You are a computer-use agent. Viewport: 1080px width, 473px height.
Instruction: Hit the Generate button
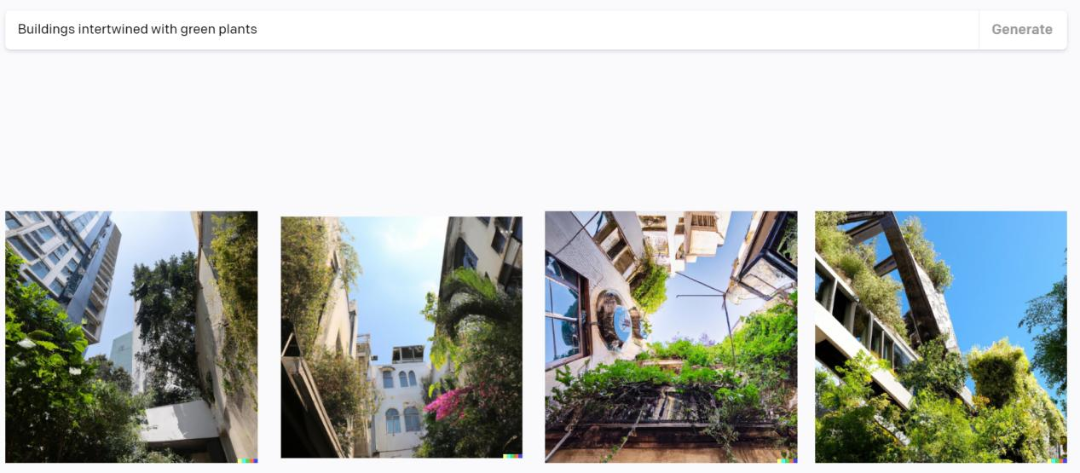click(x=1021, y=30)
